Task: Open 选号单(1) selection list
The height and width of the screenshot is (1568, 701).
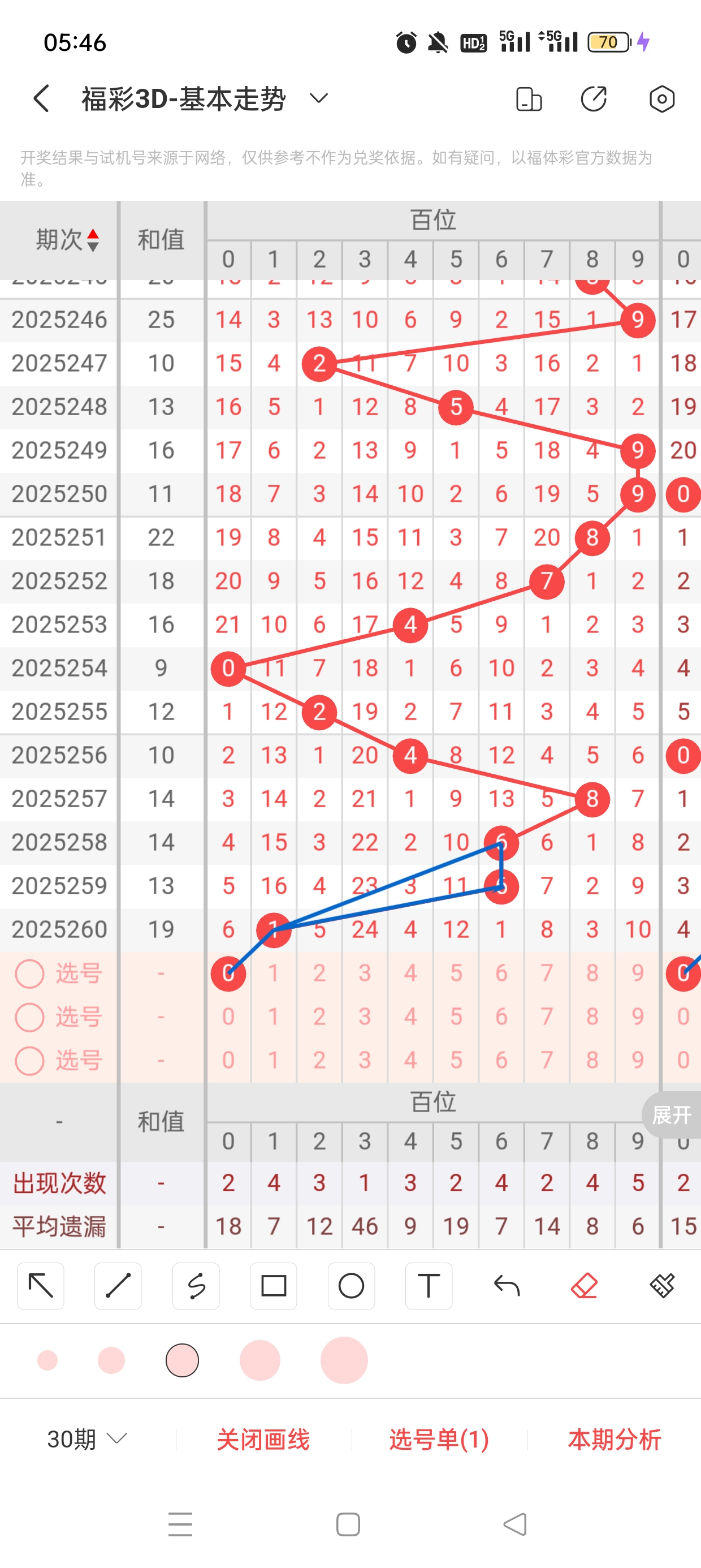Action: point(439,1440)
